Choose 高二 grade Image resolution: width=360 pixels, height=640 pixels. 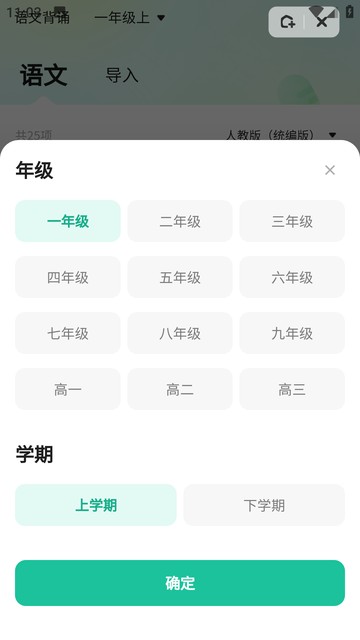tap(180, 389)
